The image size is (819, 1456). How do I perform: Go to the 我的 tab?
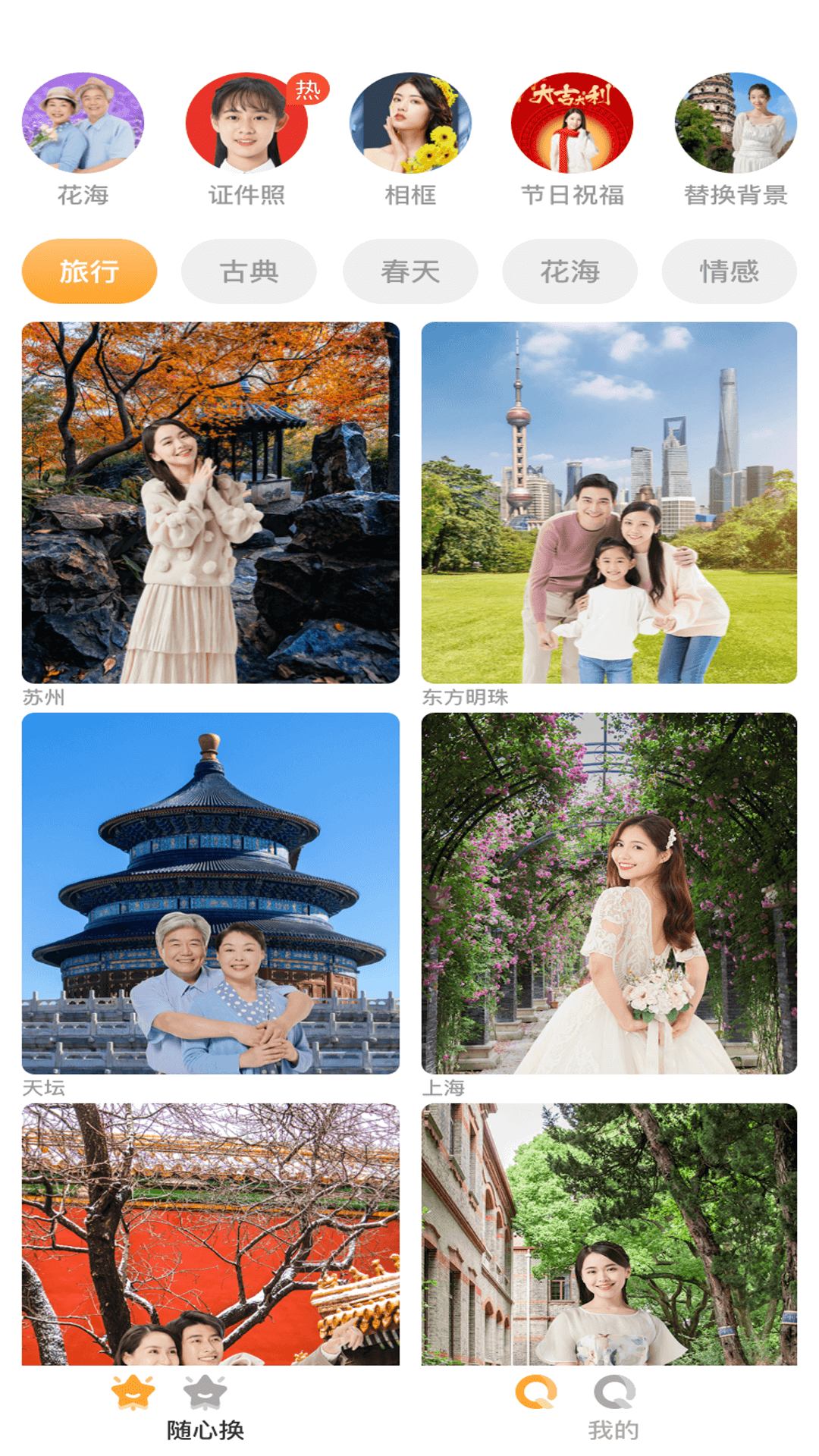click(613, 1407)
